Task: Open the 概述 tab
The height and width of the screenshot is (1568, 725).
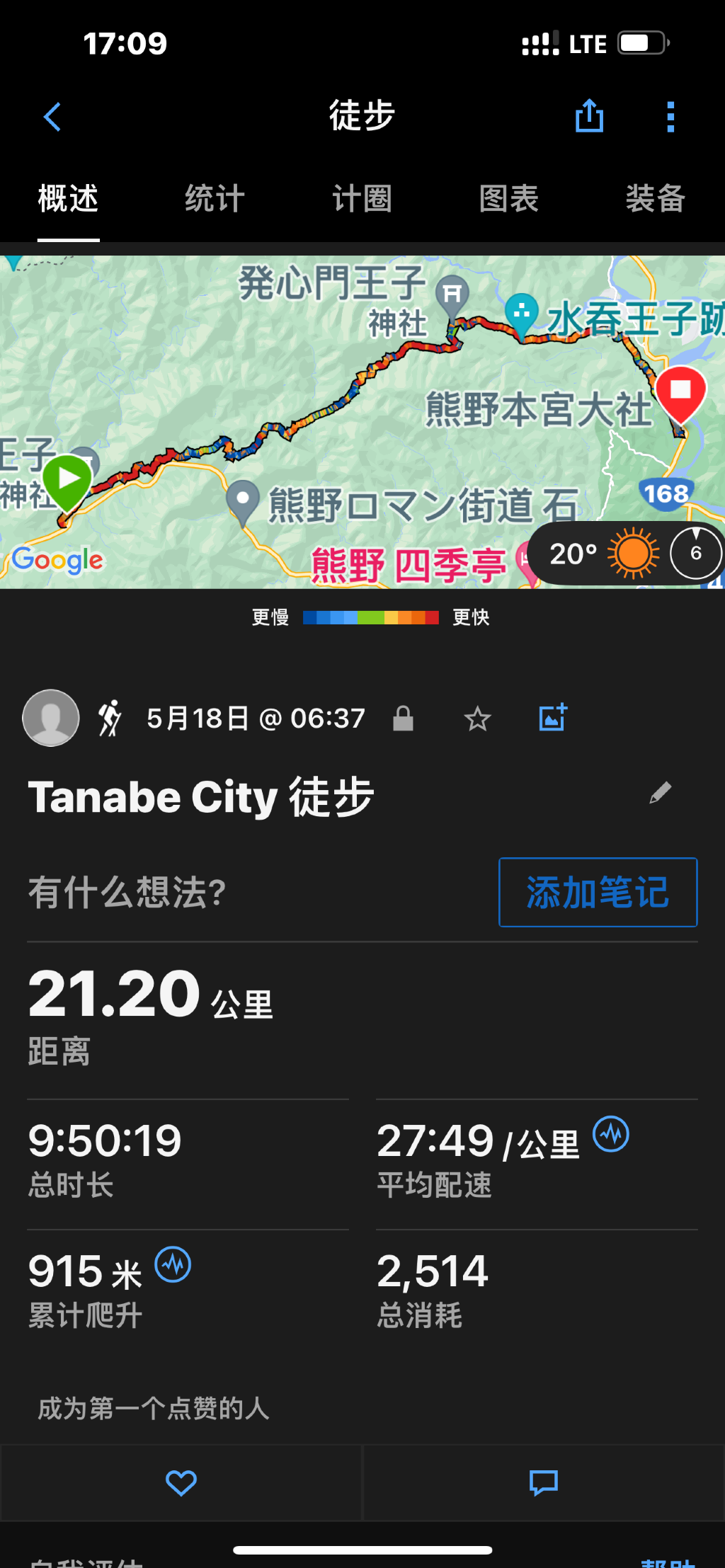Action: pyautogui.click(x=68, y=199)
